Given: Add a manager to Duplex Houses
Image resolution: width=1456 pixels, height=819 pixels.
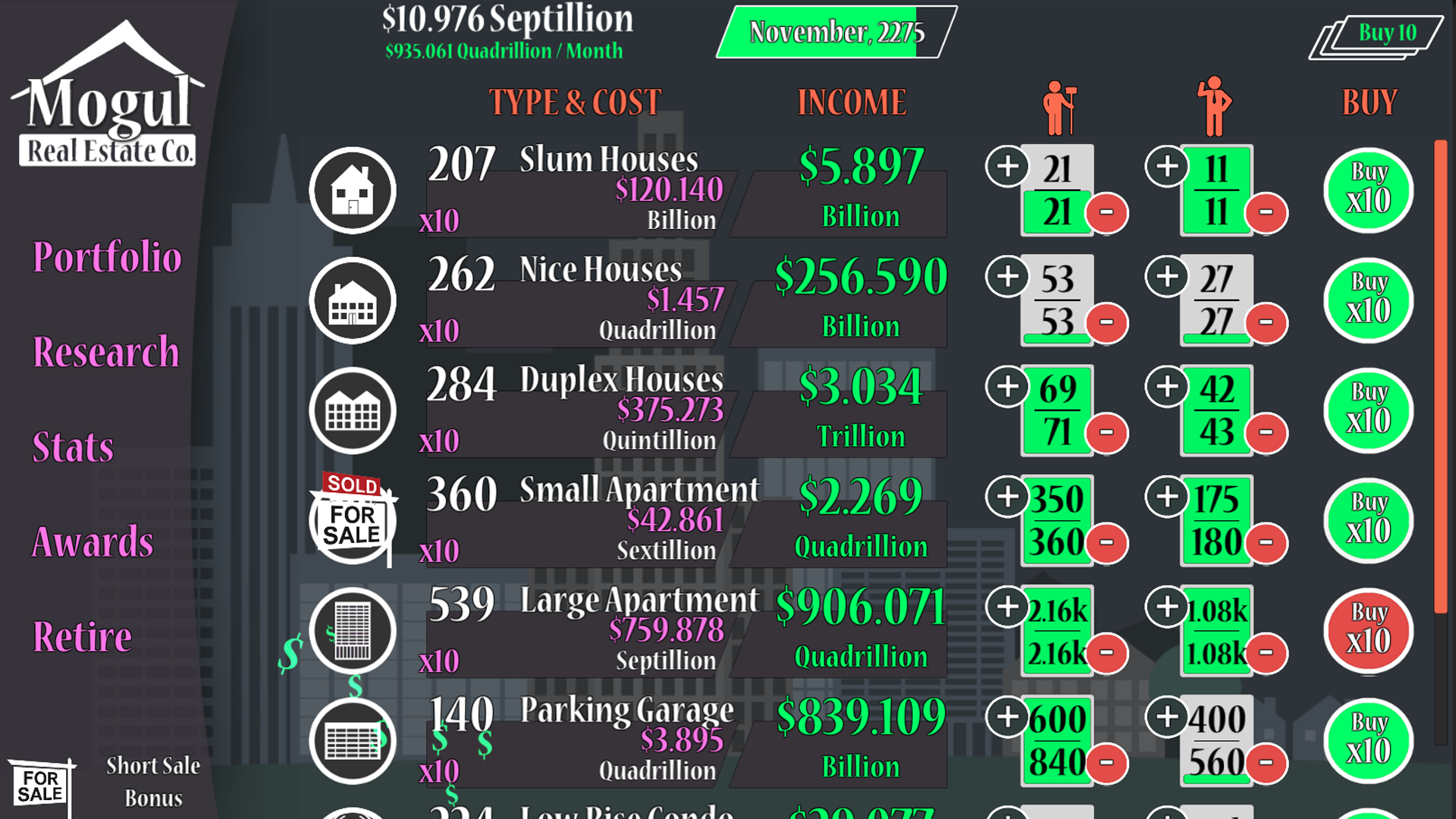Looking at the screenshot, I should pyautogui.click(x=1167, y=386).
